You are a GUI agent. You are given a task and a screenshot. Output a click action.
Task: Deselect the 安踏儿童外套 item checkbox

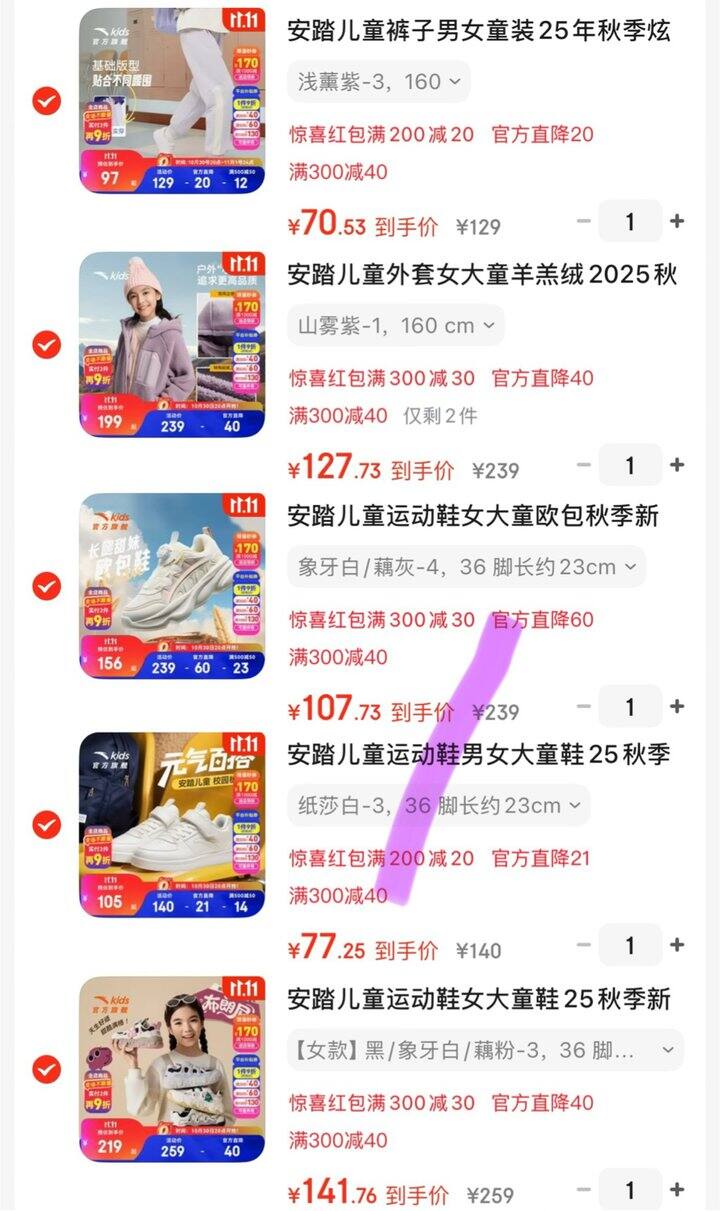point(47,345)
